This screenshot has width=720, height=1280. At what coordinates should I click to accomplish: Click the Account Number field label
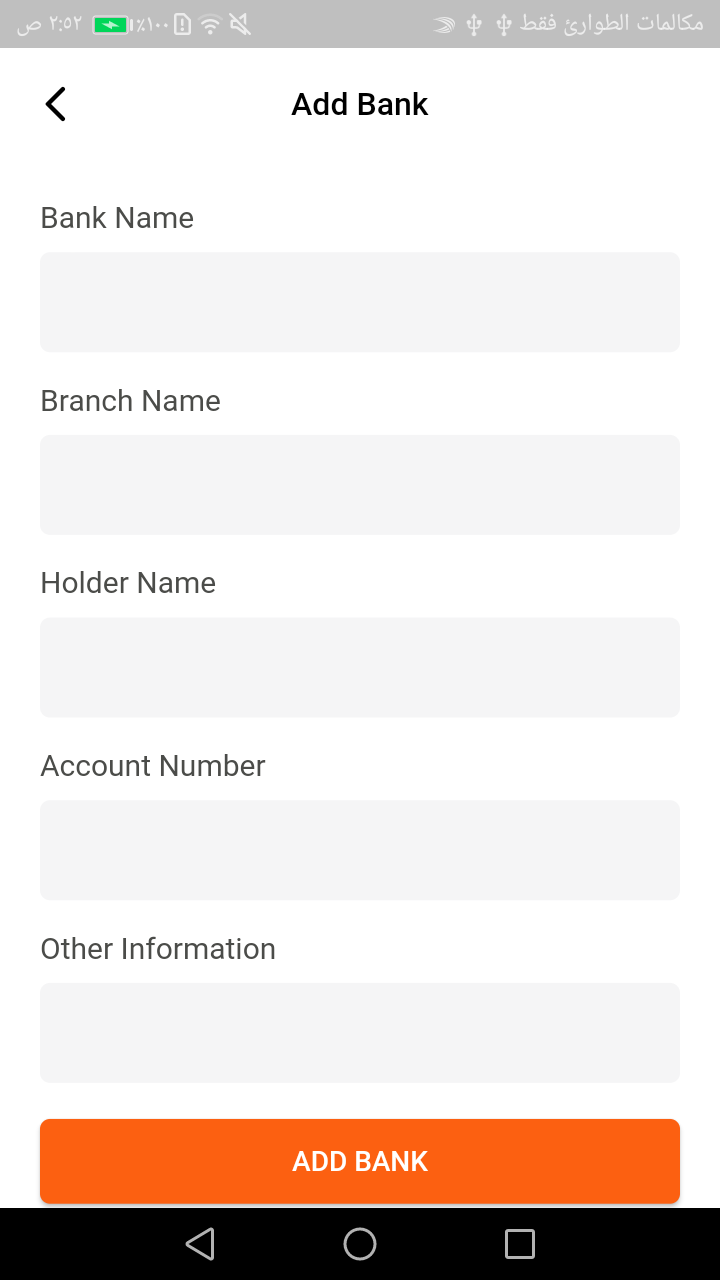(152, 765)
